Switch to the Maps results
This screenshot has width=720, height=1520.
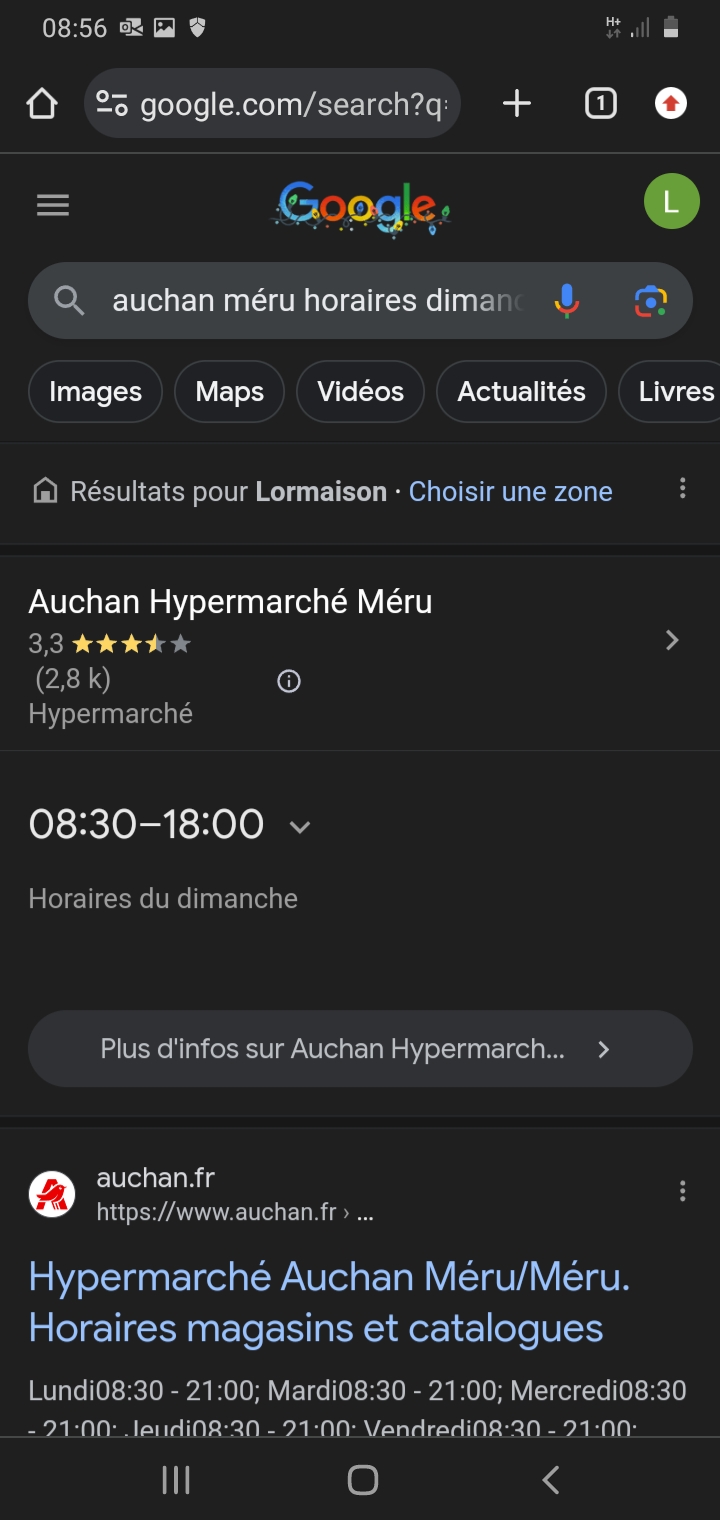229,391
